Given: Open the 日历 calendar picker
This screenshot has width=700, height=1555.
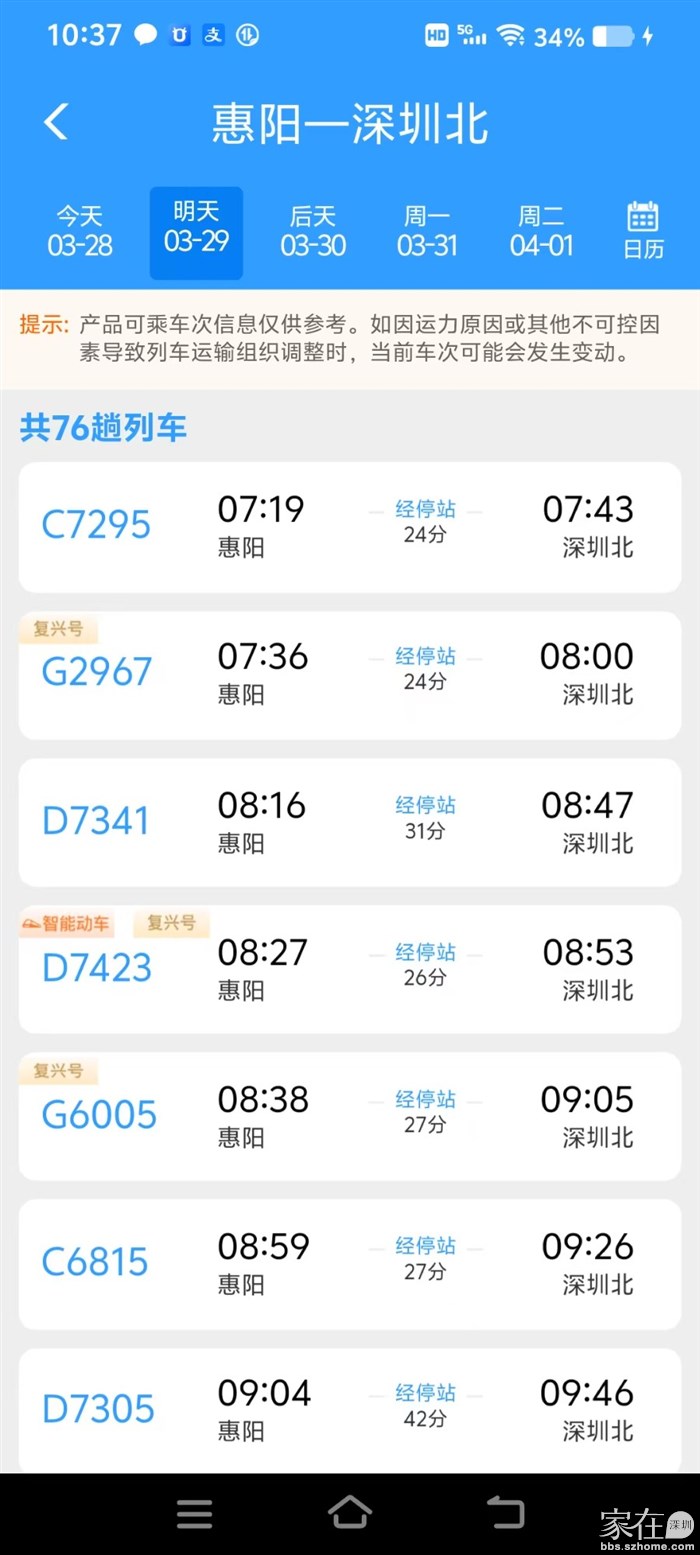Looking at the screenshot, I should coord(643,232).
